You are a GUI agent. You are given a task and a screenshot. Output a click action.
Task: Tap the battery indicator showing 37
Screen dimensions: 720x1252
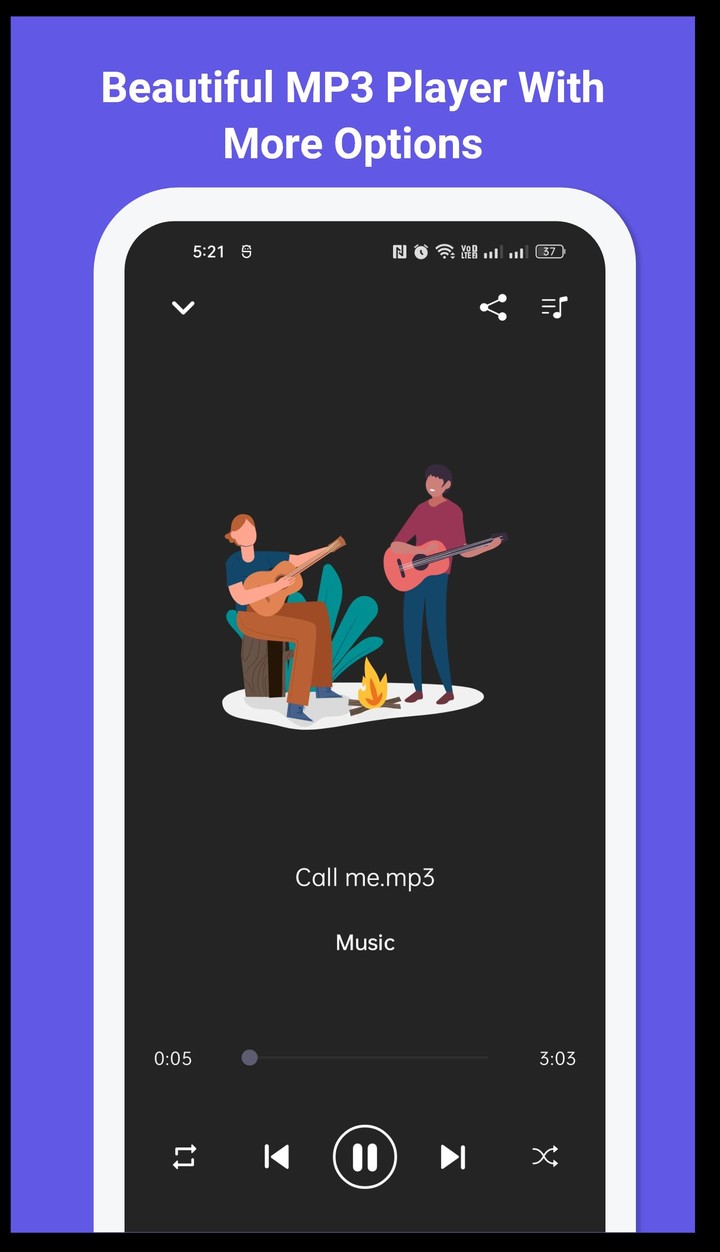tap(548, 252)
